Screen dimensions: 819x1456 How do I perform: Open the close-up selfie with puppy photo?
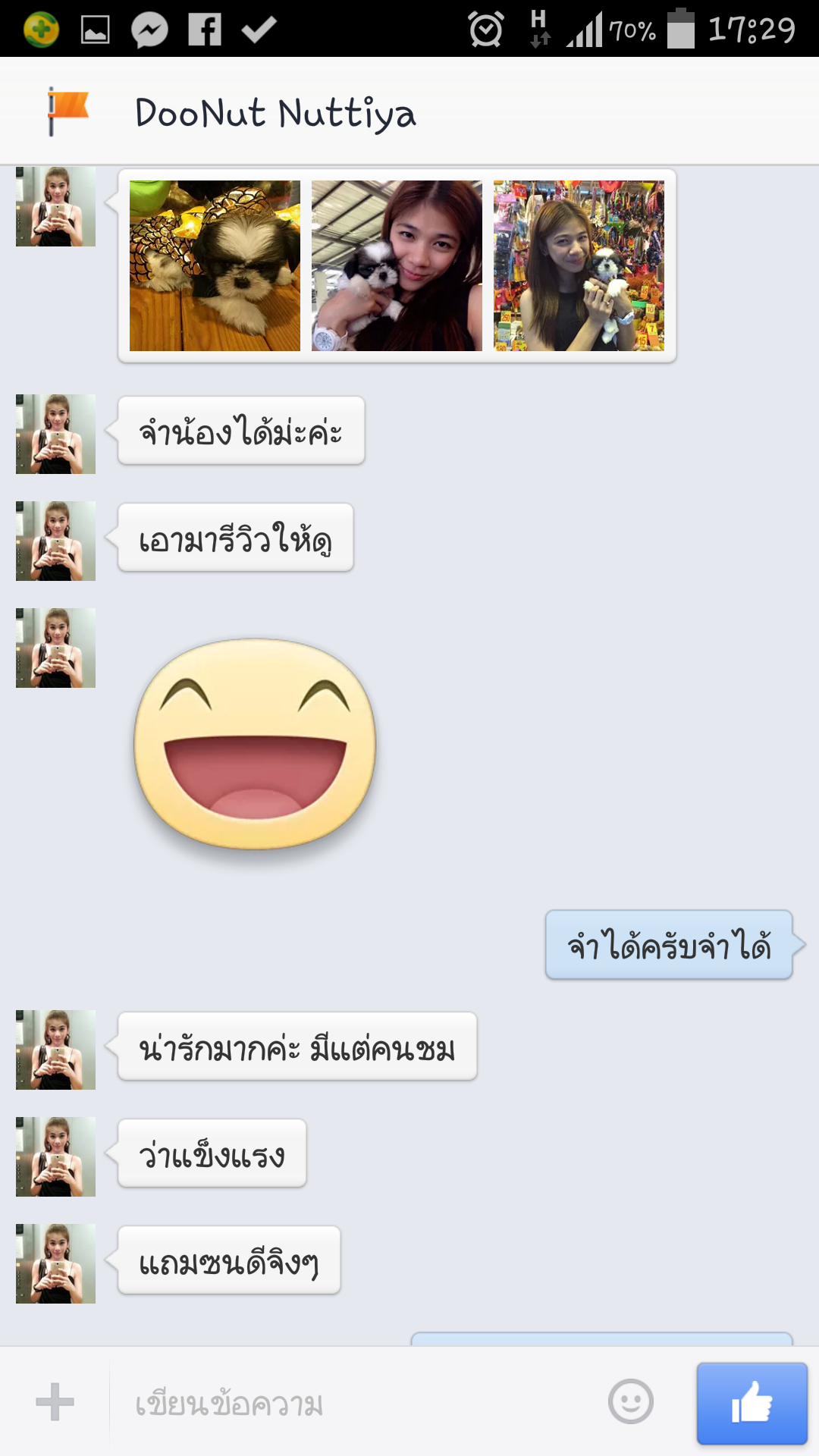pos(397,265)
